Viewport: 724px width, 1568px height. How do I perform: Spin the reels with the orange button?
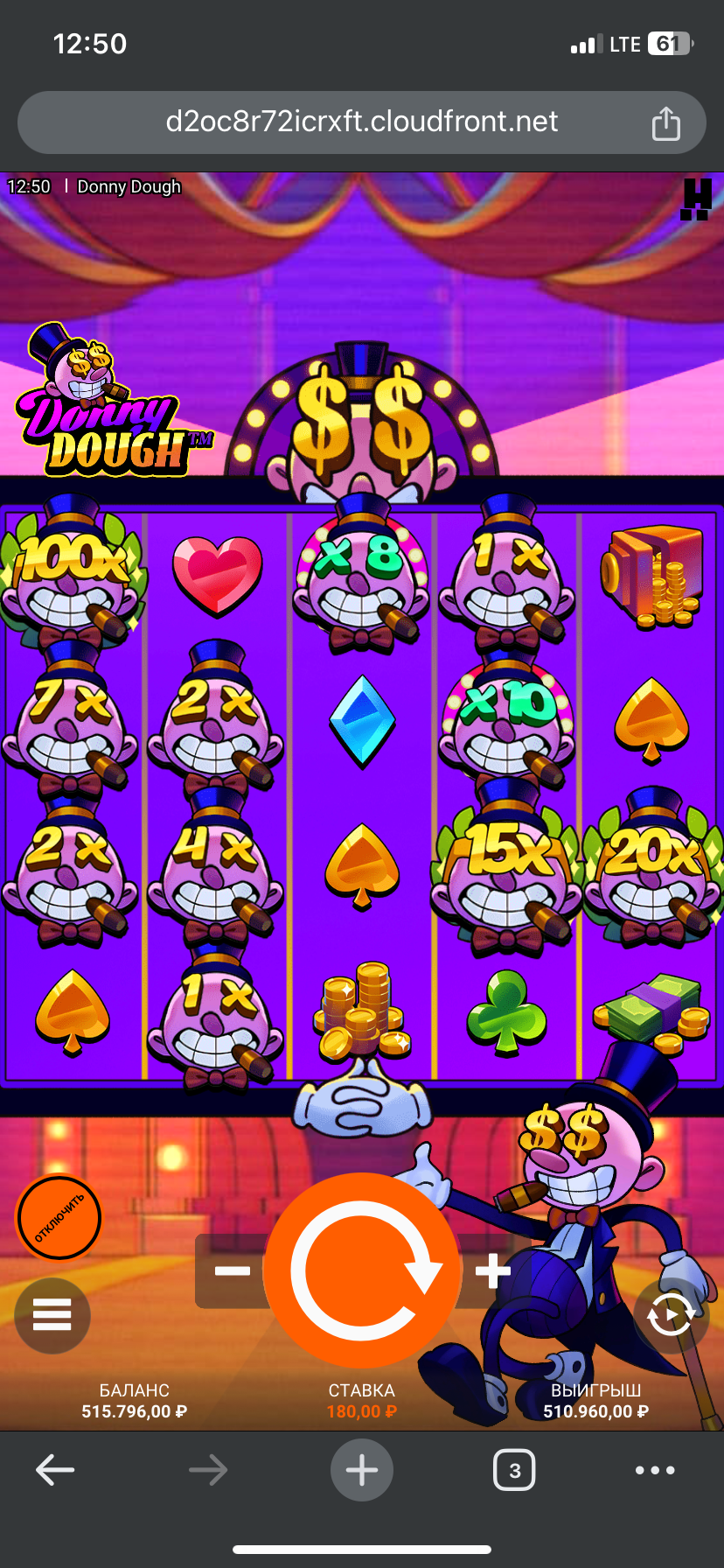coord(362,1270)
